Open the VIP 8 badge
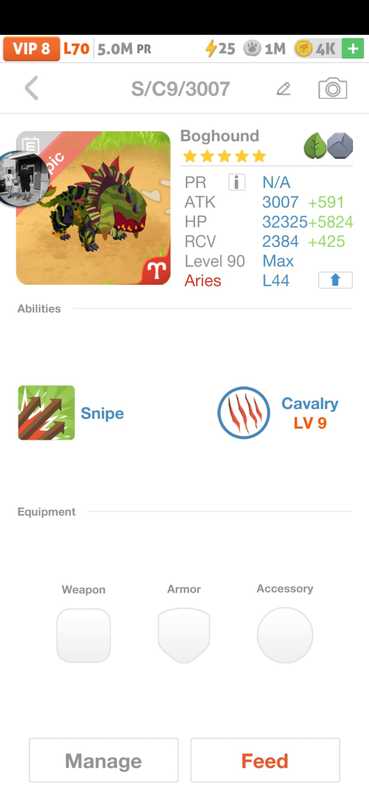 tap(32, 49)
